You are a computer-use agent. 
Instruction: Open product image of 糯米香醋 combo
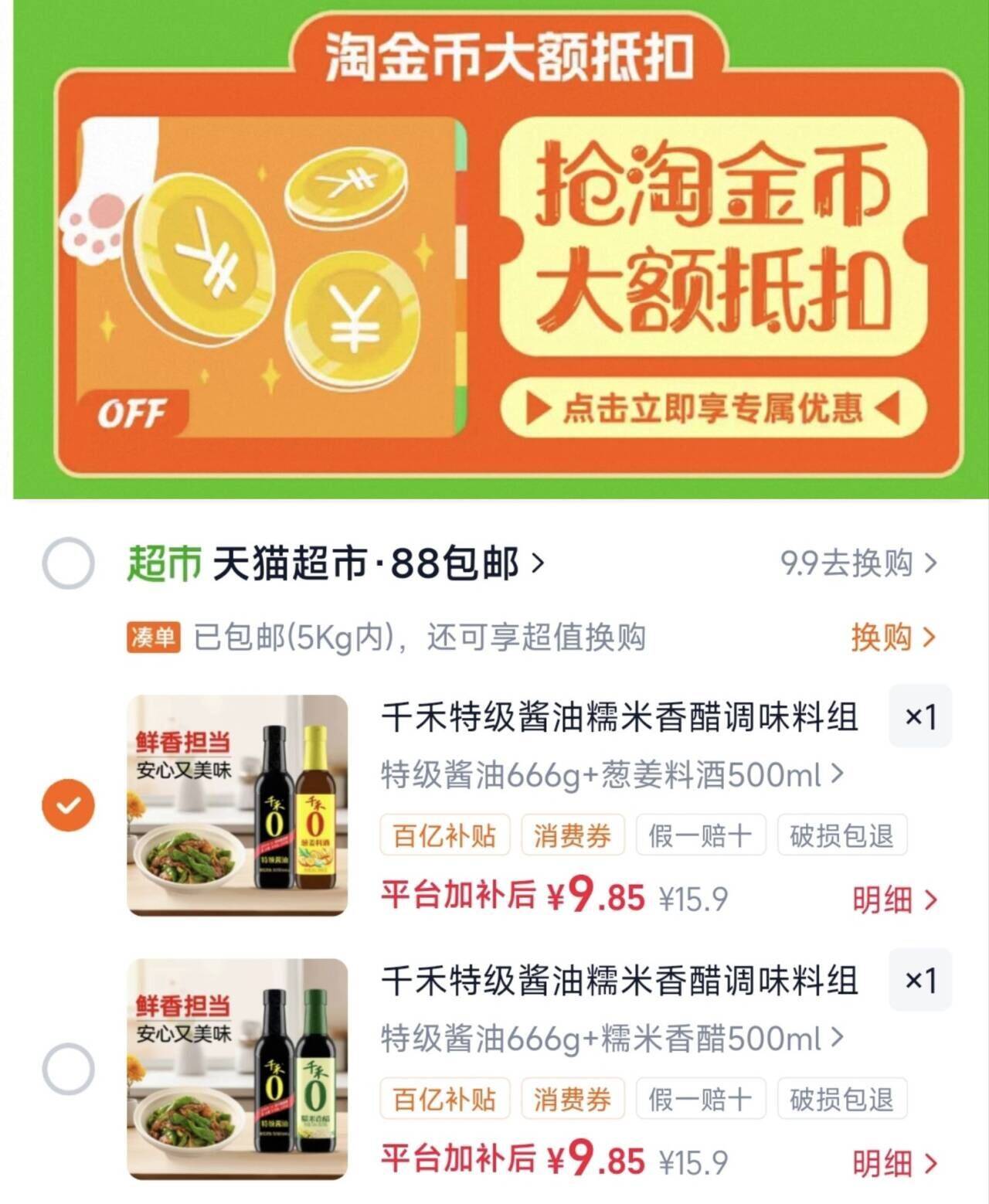pos(237,1069)
